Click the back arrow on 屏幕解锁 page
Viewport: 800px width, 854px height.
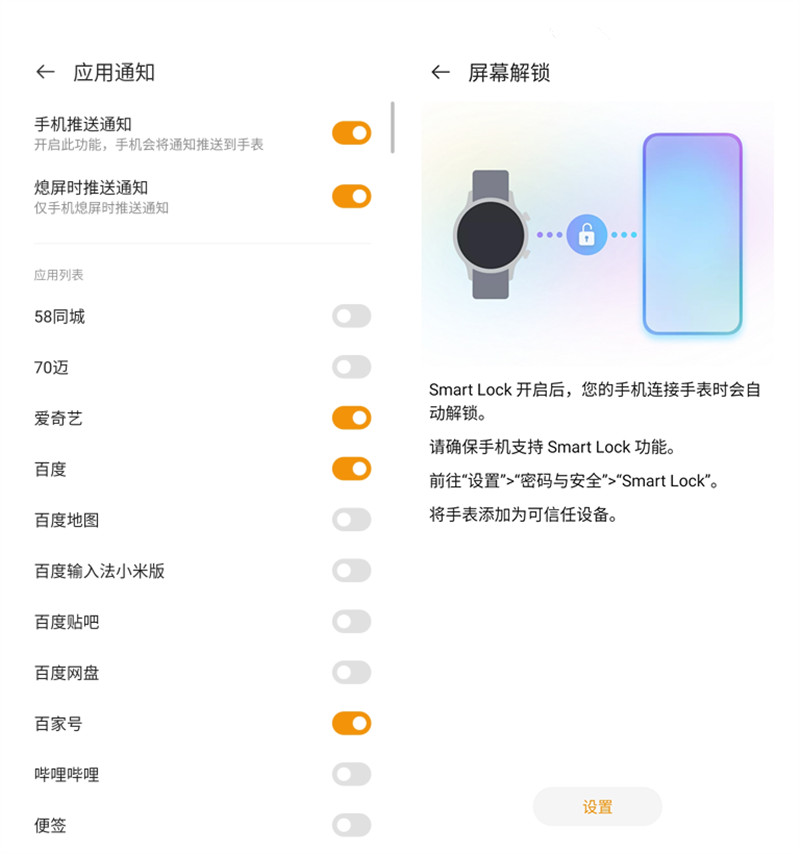pyautogui.click(x=438, y=71)
